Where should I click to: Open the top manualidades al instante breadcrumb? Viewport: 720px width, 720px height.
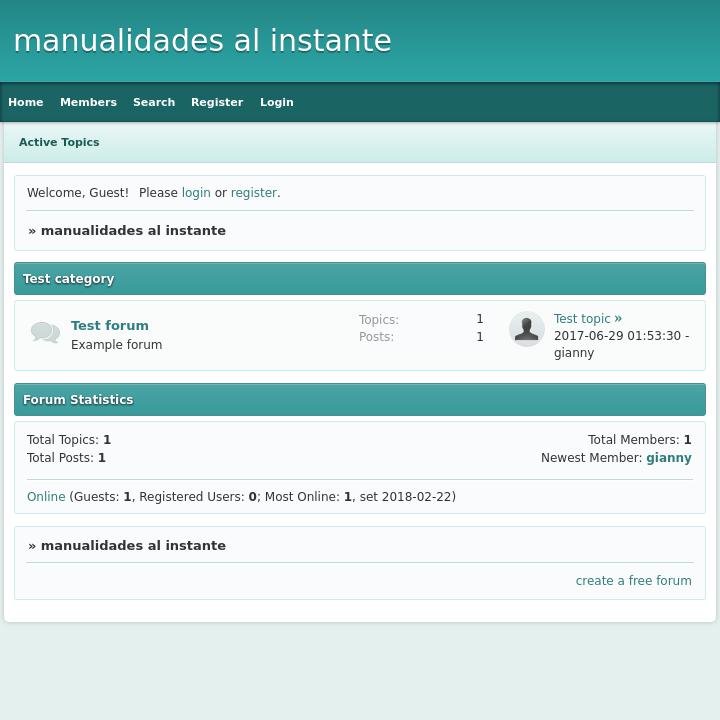tap(133, 230)
